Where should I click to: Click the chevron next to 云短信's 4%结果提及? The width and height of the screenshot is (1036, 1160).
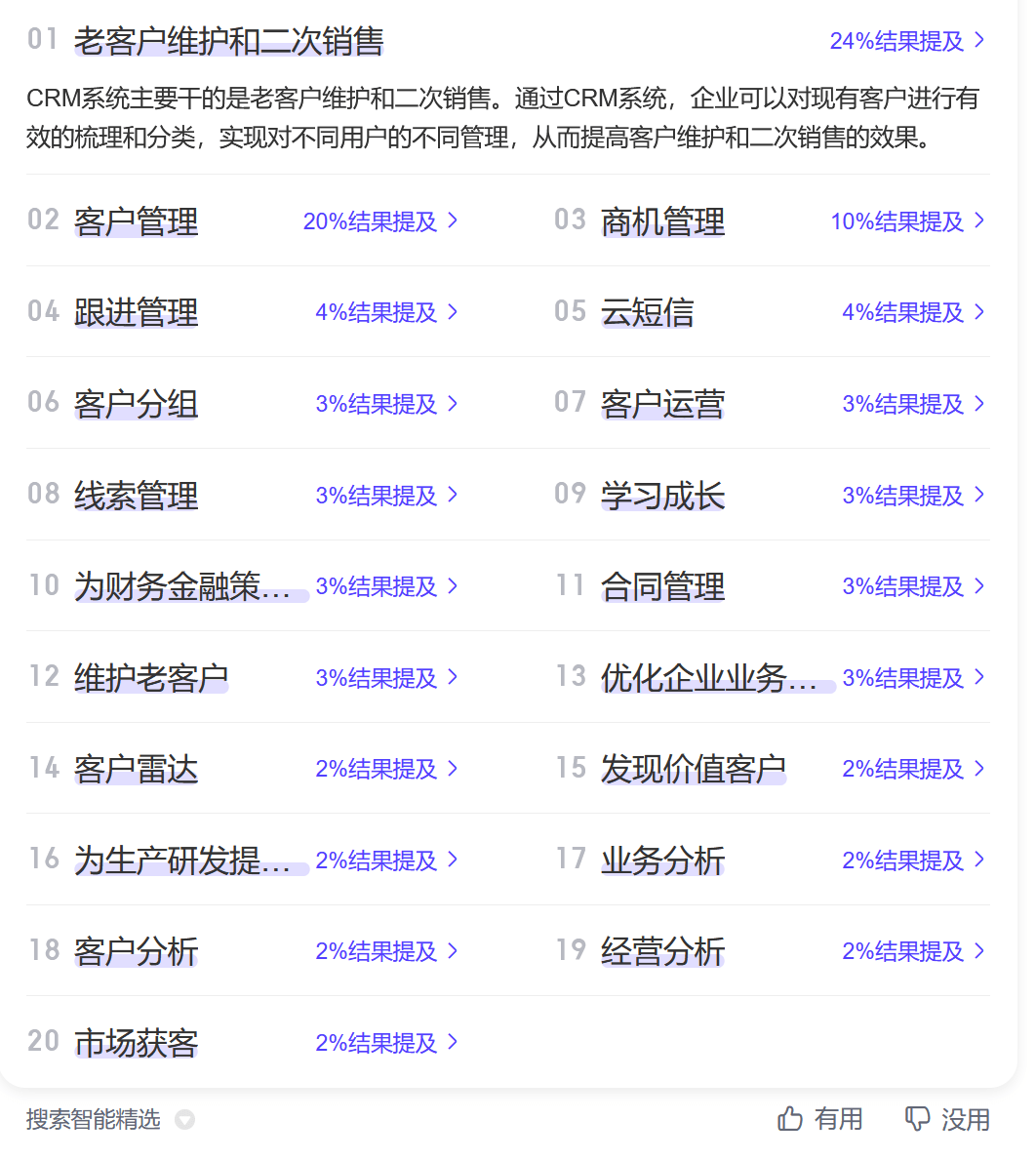pos(978,312)
